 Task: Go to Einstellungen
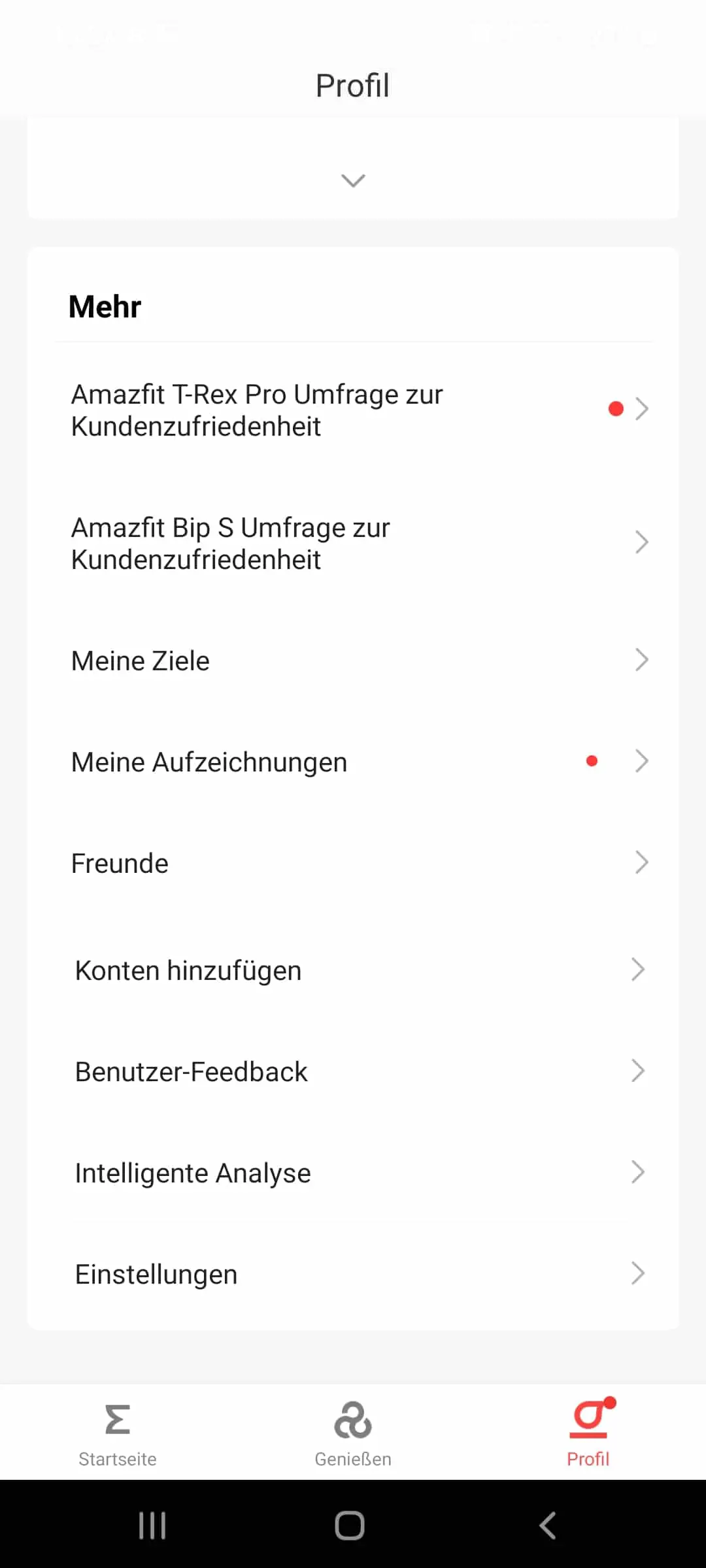pos(353,1274)
